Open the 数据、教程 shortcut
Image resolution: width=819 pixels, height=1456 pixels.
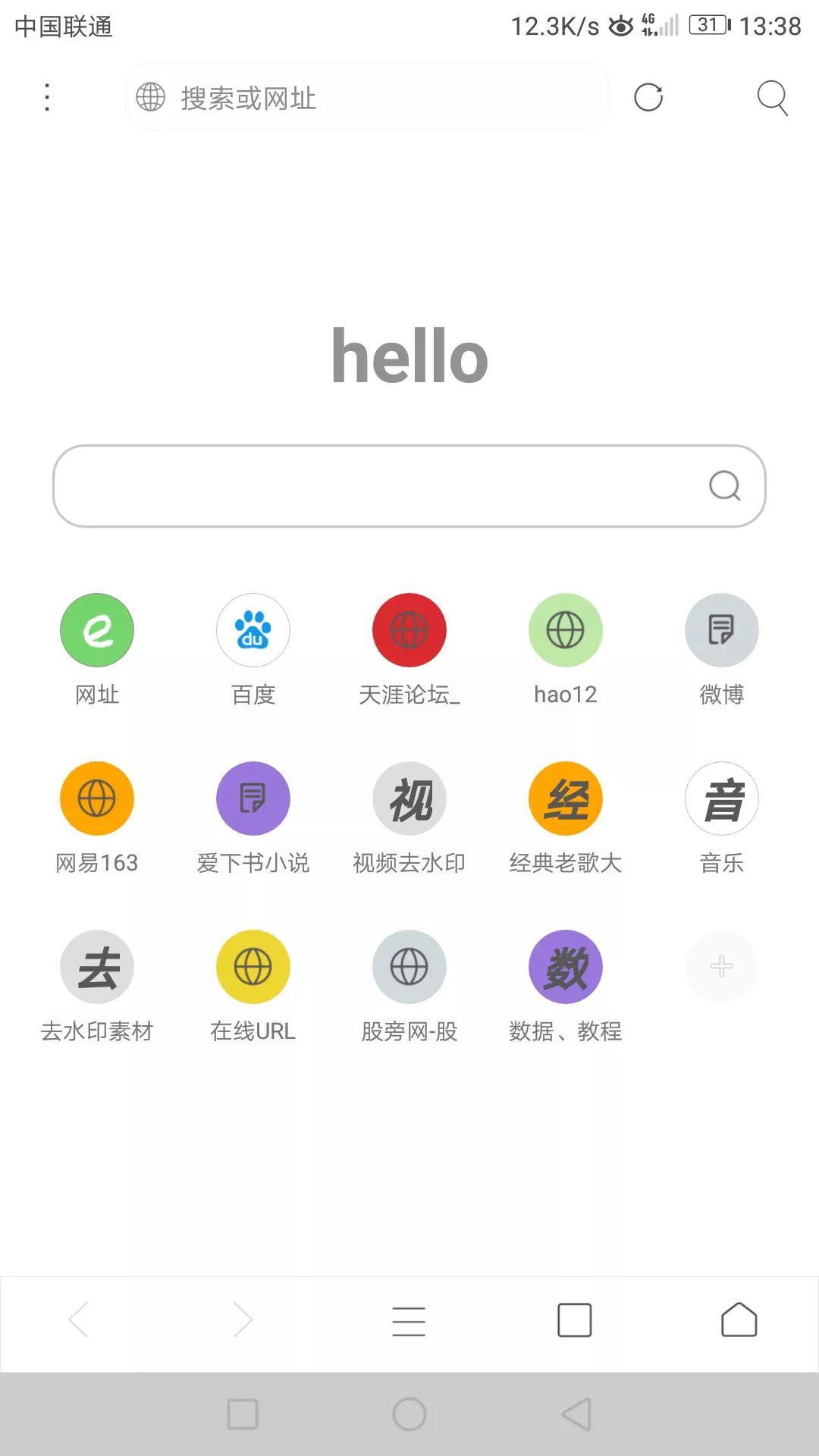point(565,966)
